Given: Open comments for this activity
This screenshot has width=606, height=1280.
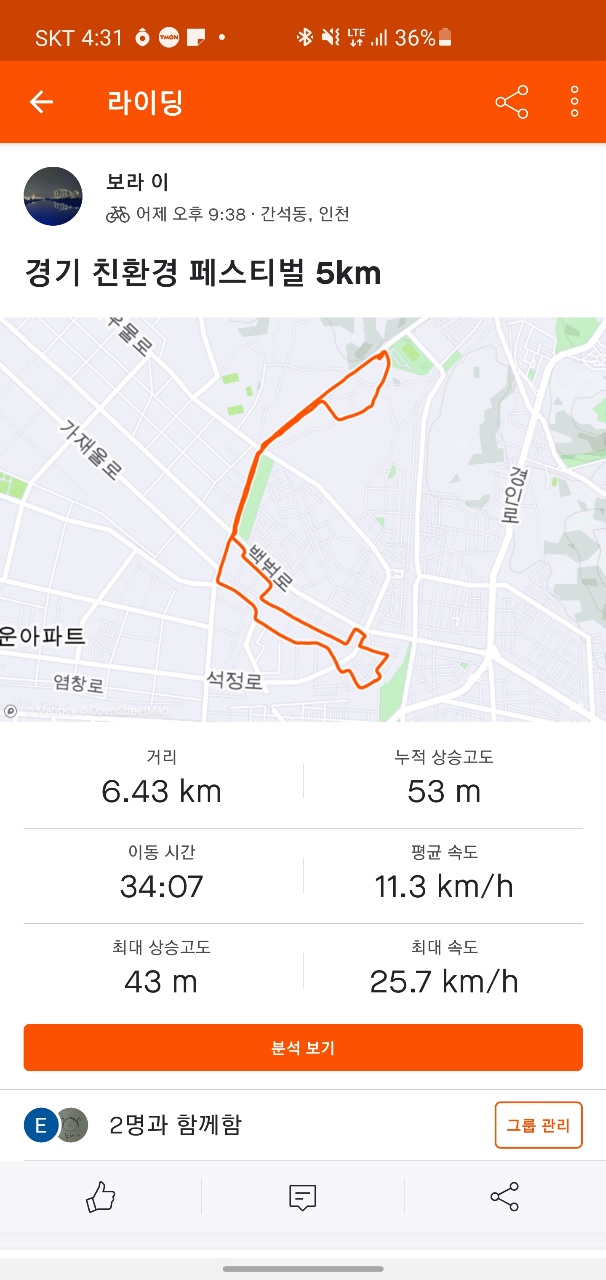Looking at the screenshot, I should 303,1197.
